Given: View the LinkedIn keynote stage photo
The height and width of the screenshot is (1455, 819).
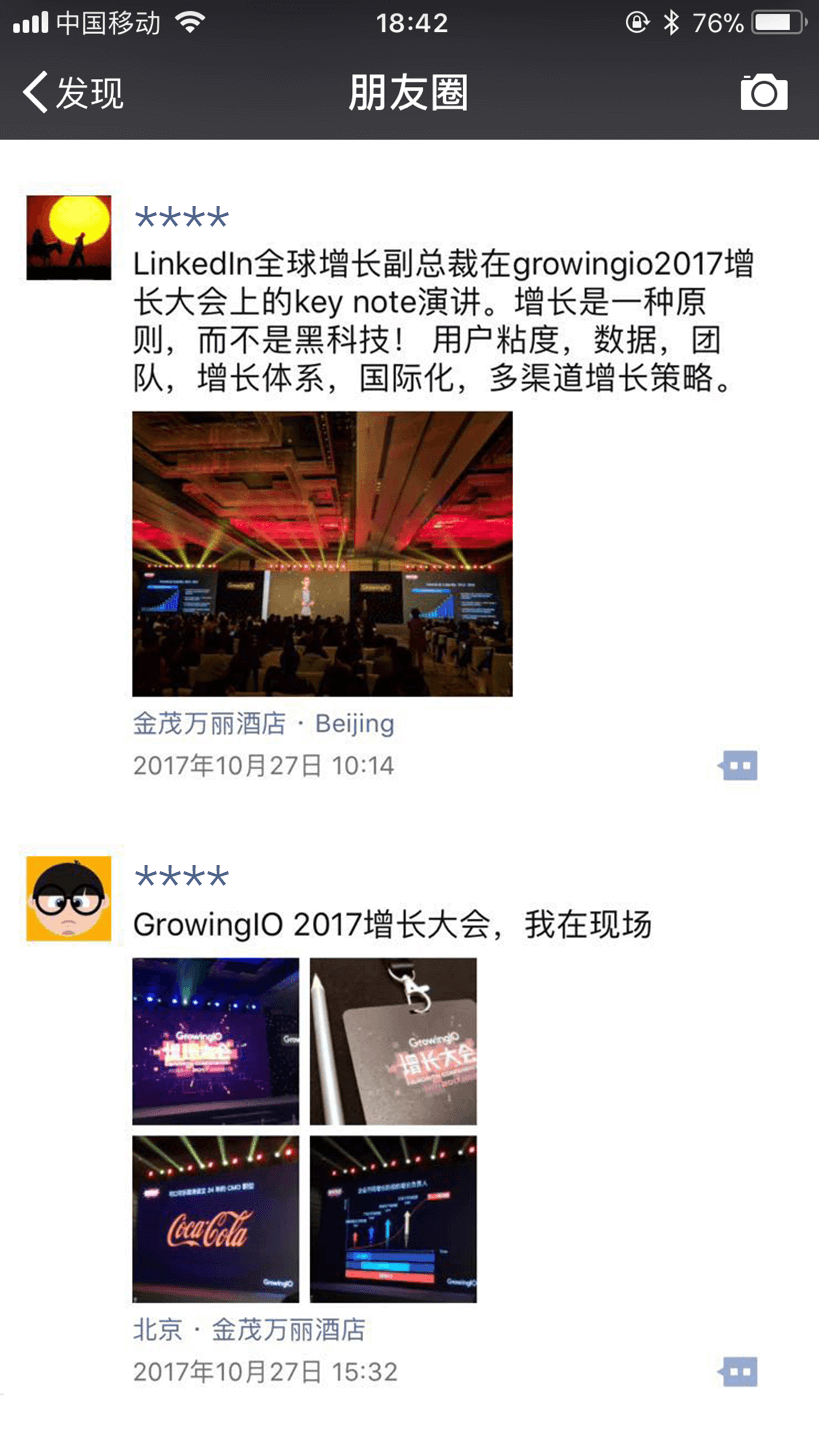Looking at the screenshot, I should 322,553.
